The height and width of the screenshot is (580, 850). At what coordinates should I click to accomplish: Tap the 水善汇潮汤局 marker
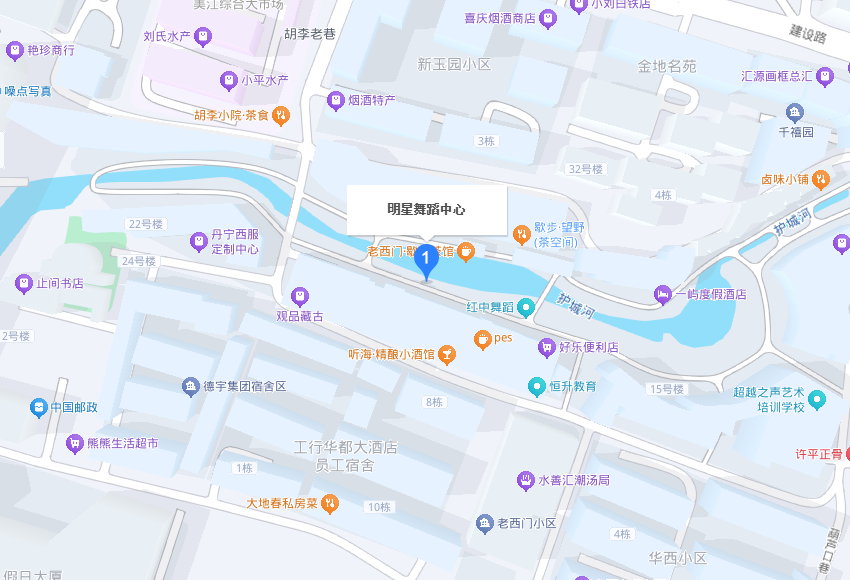tap(524, 481)
